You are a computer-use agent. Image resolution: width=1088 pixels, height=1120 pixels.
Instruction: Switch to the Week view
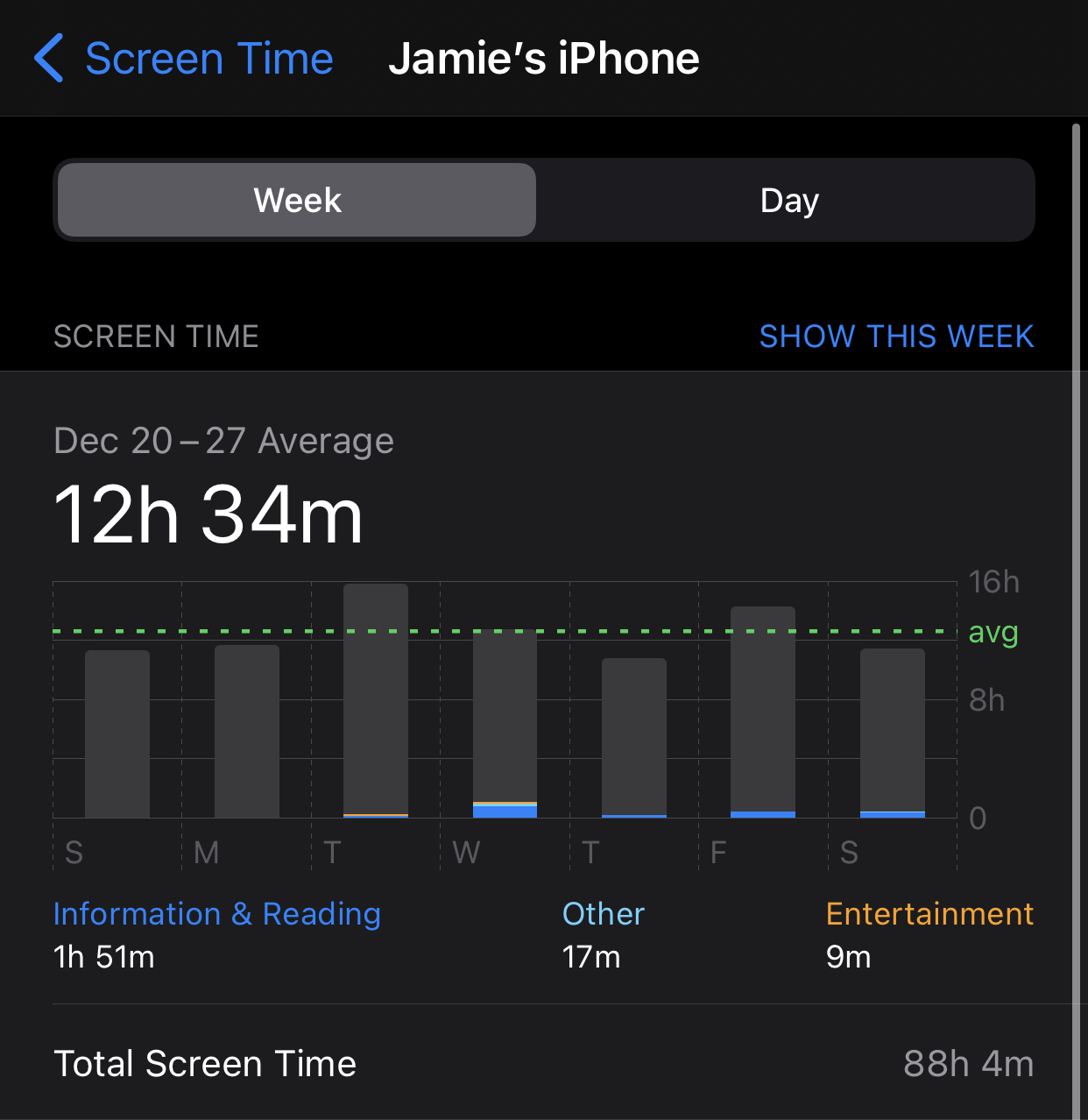pos(297,200)
